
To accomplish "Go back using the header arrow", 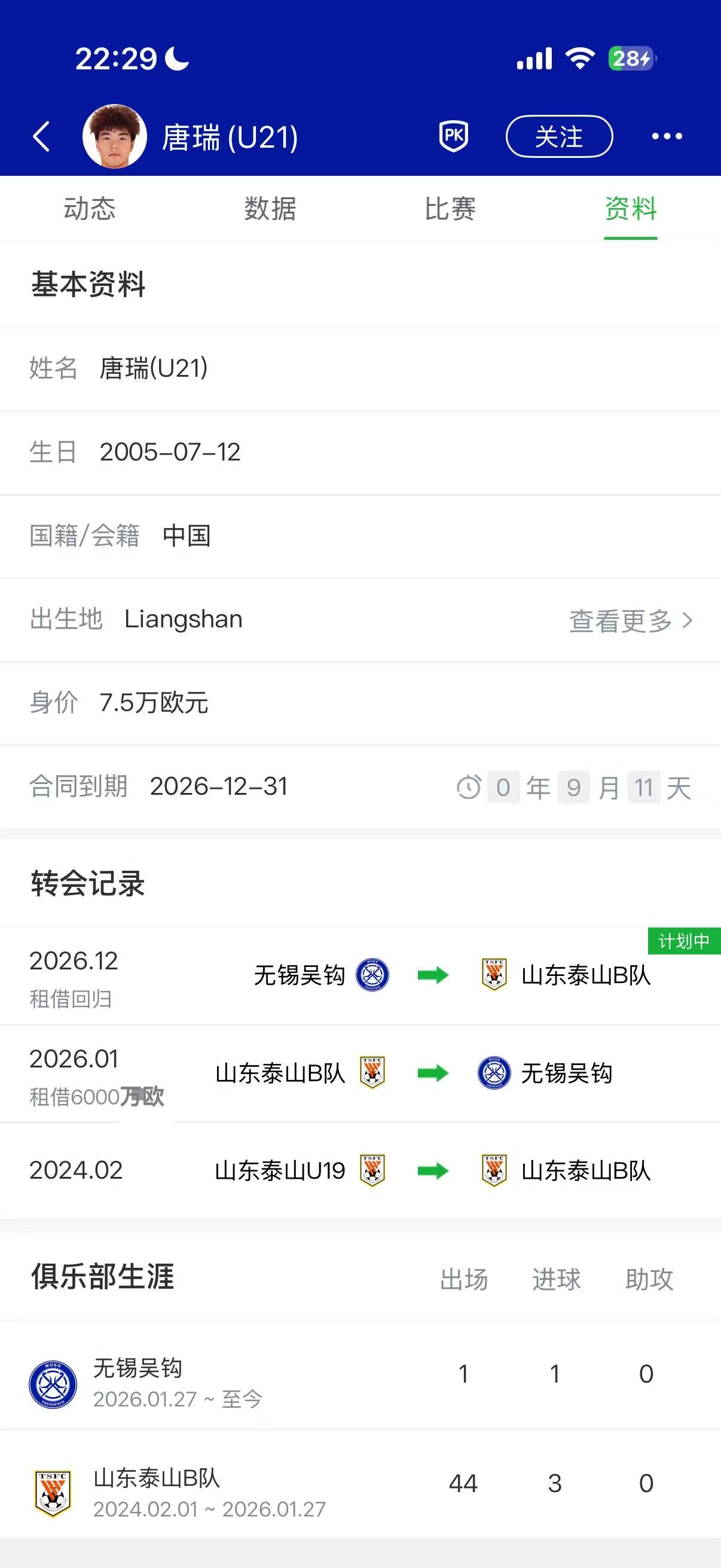I will [x=41, y=136].
